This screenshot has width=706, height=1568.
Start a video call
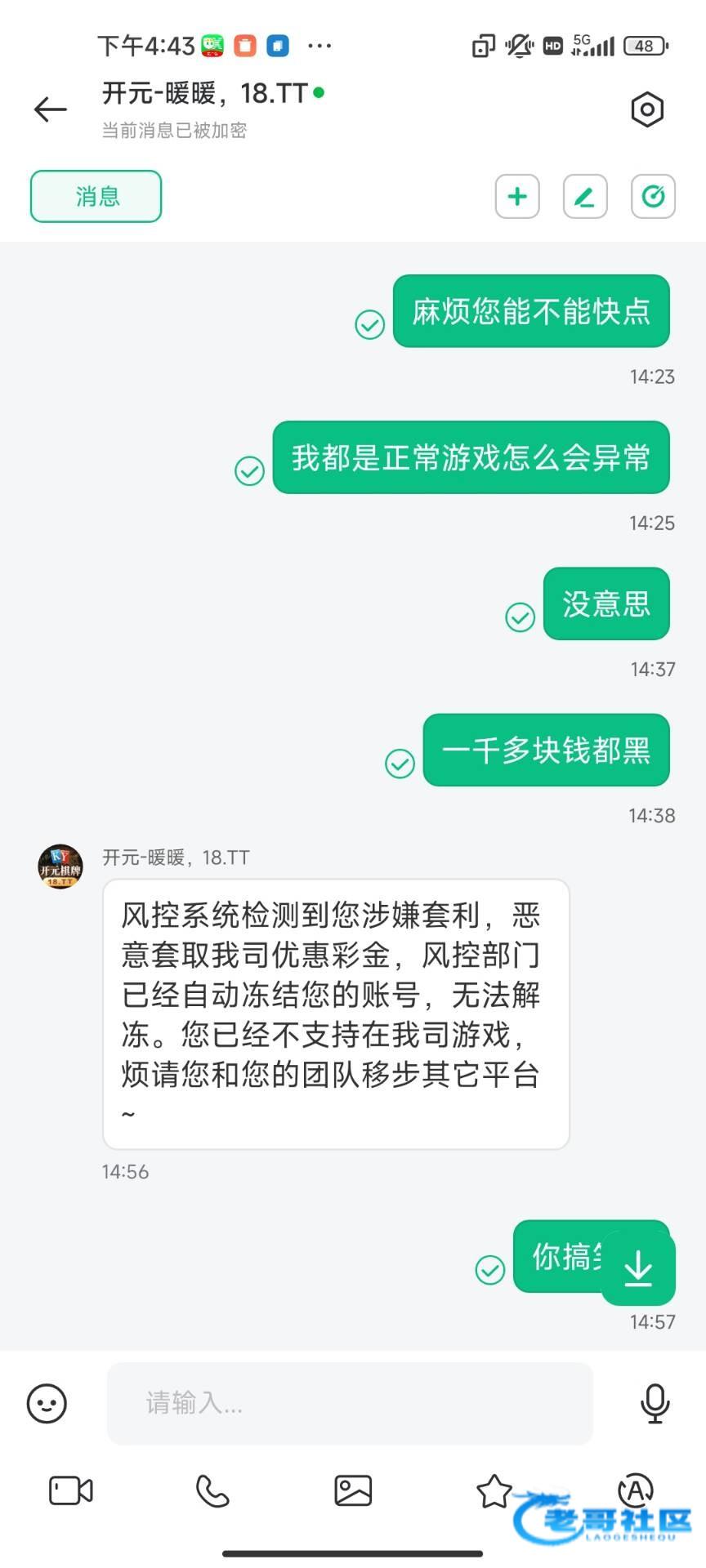[71, 1491]
